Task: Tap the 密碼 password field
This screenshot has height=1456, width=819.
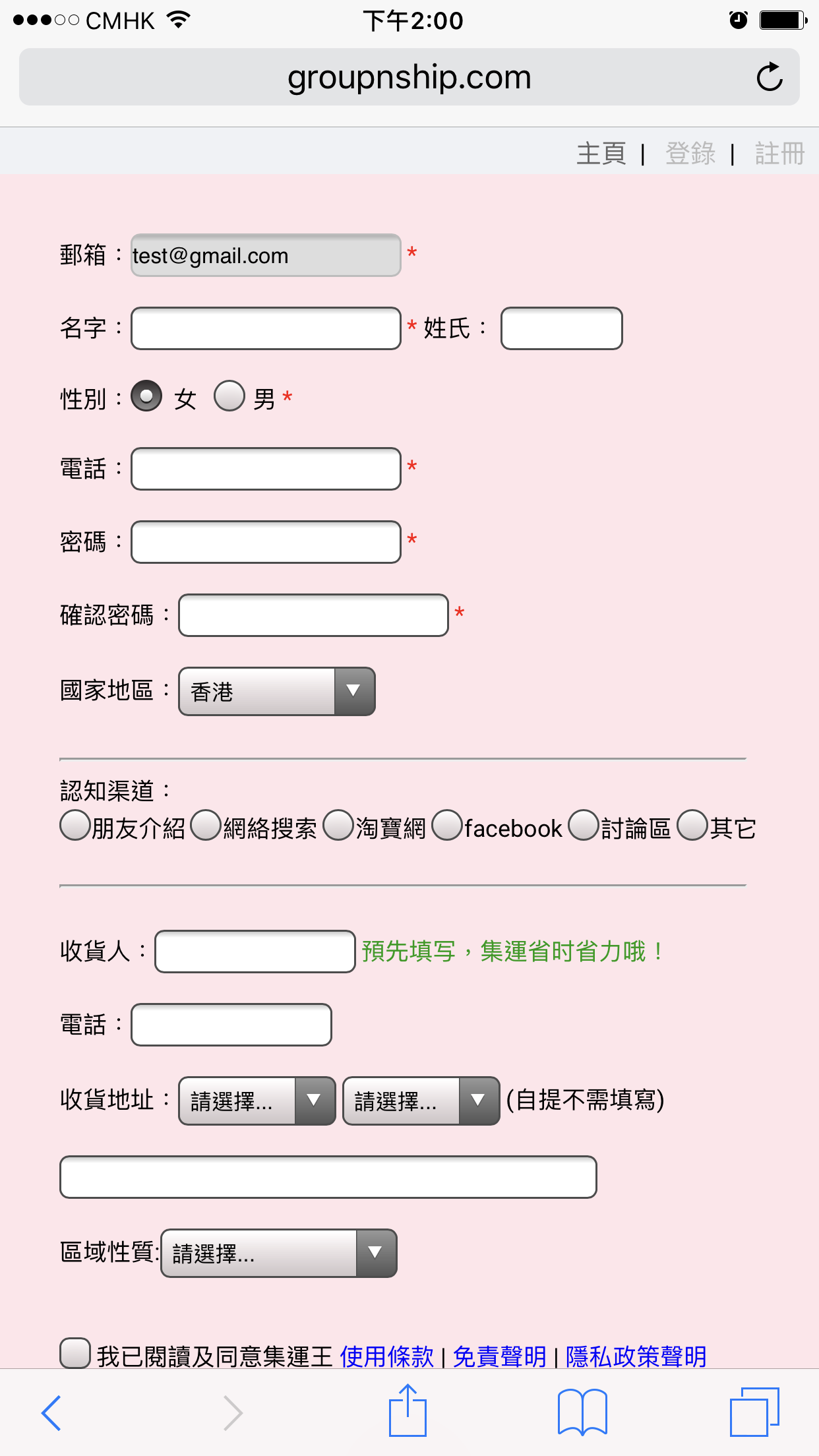Action: [x=266, y=542]
